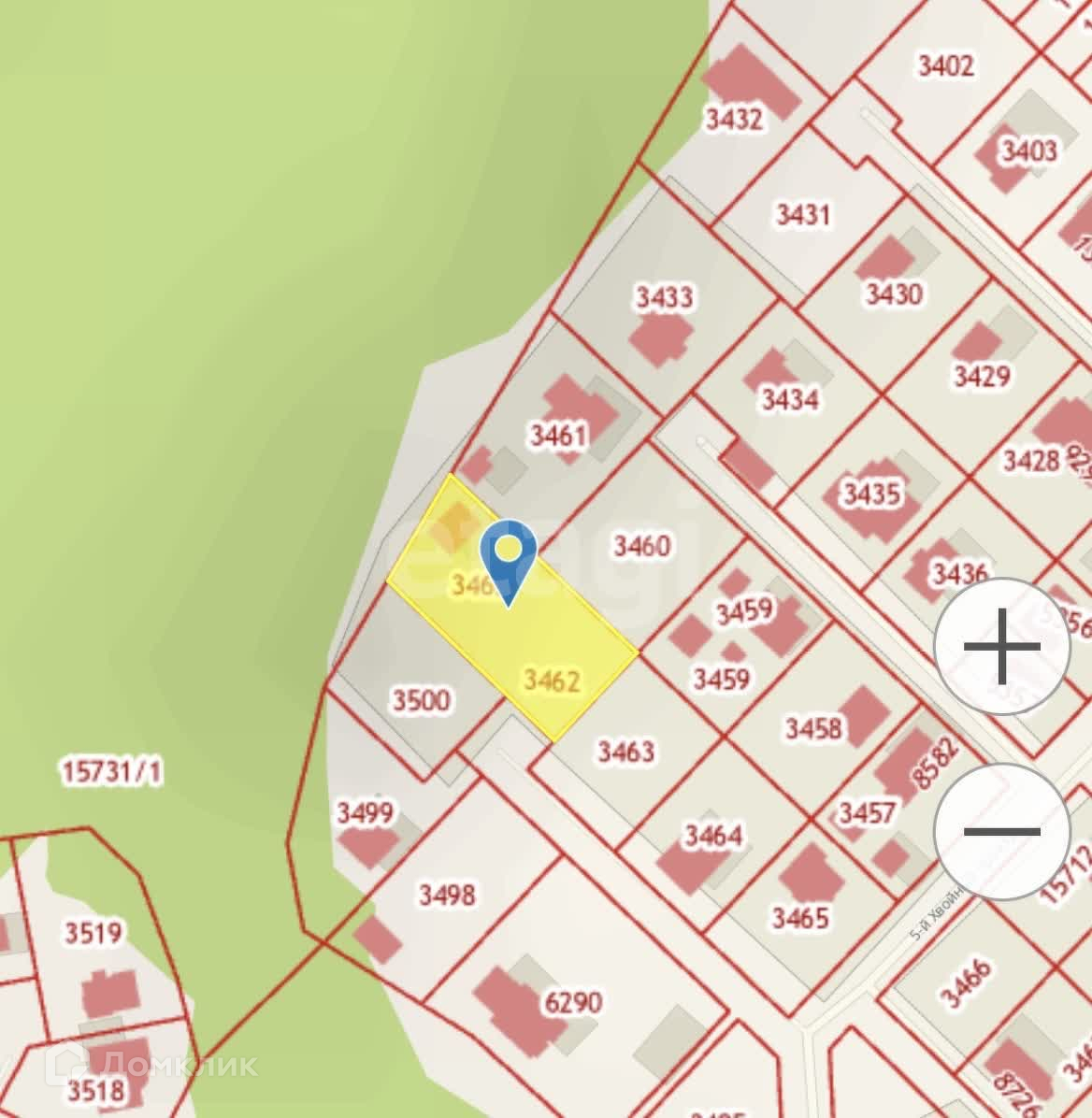1092x1118 pixels.
Task: Zoom in on the map
Action: tap(1001, 646)
